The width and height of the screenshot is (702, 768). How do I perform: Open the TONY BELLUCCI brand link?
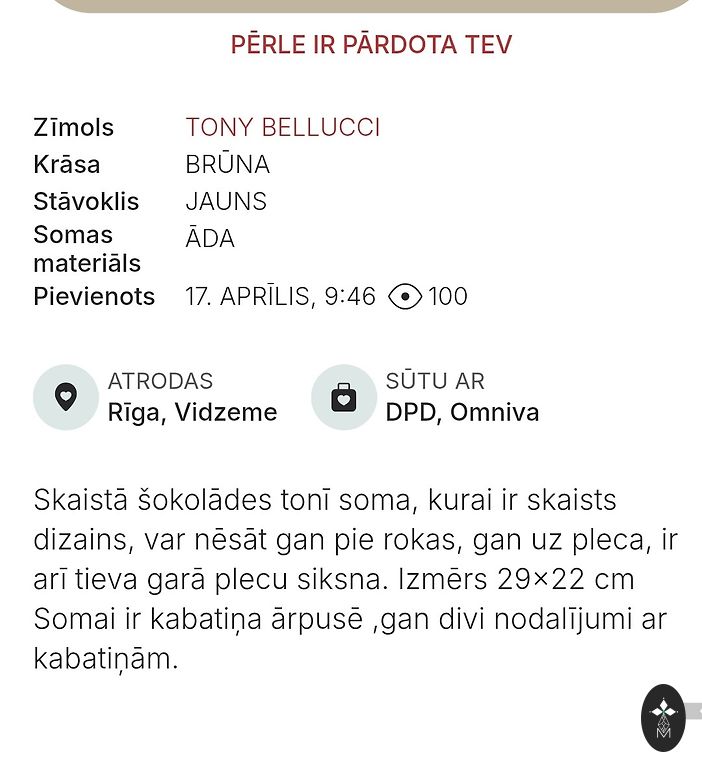[282, 128]
